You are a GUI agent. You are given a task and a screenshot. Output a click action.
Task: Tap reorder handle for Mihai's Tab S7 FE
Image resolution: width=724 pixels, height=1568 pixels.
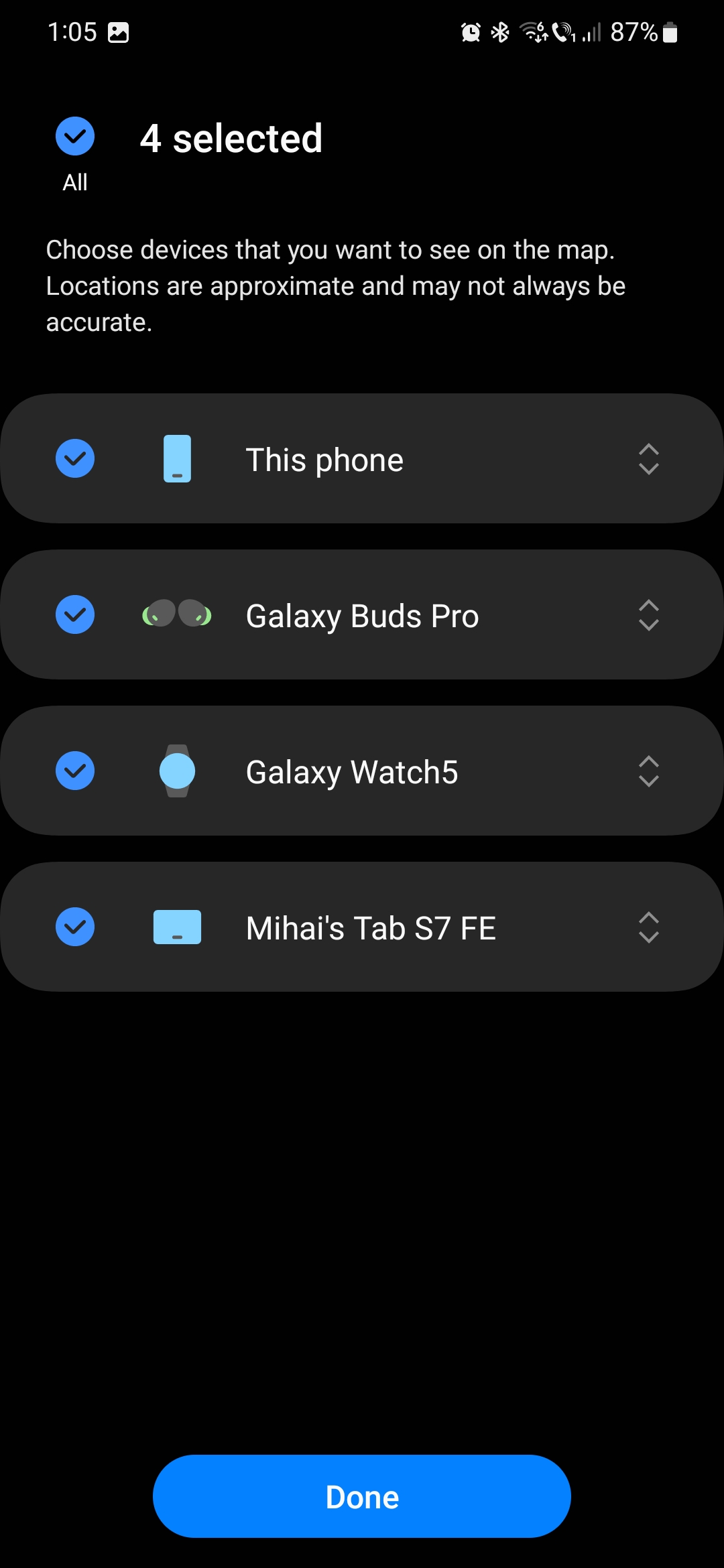pyautogui.click(x=648, y=927)
